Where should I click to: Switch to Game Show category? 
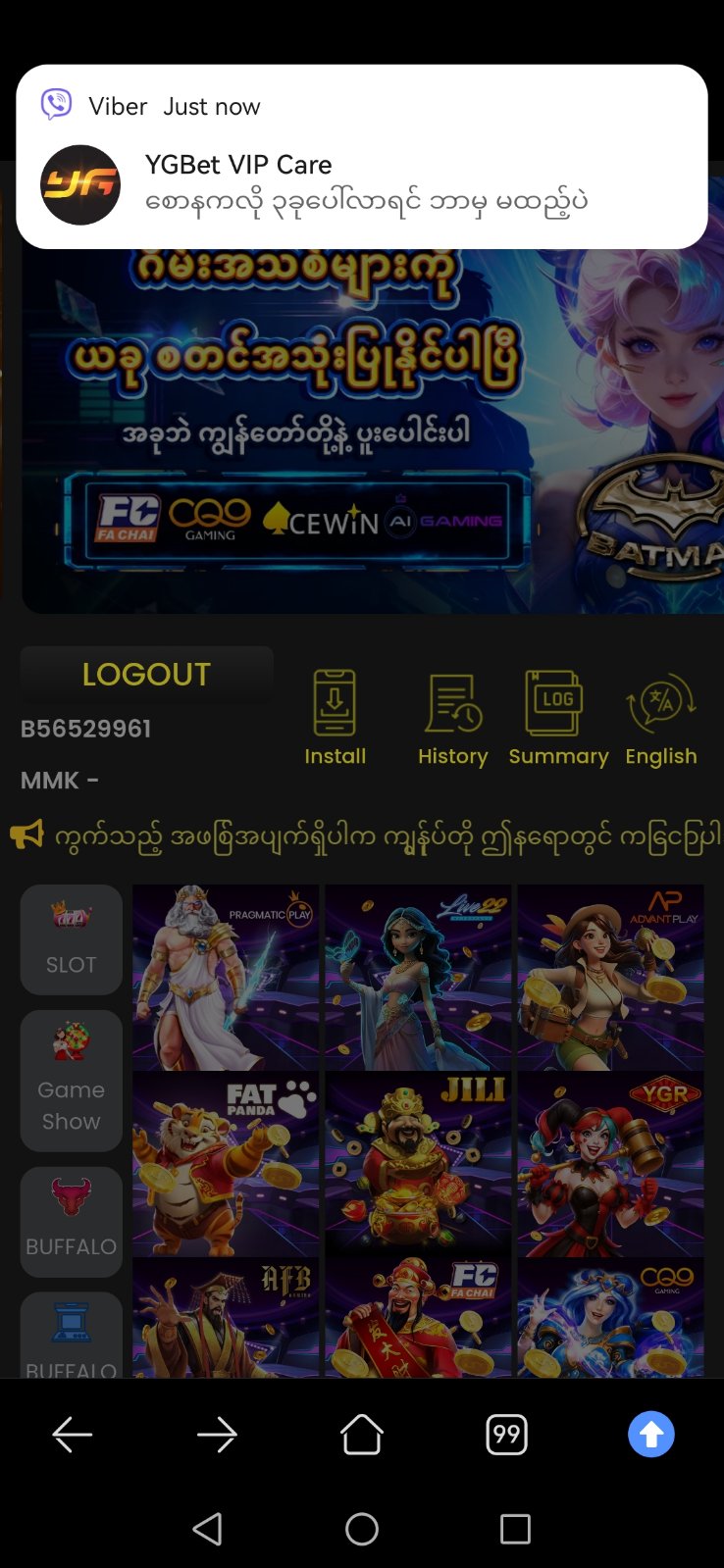[x=72, y=1081]
